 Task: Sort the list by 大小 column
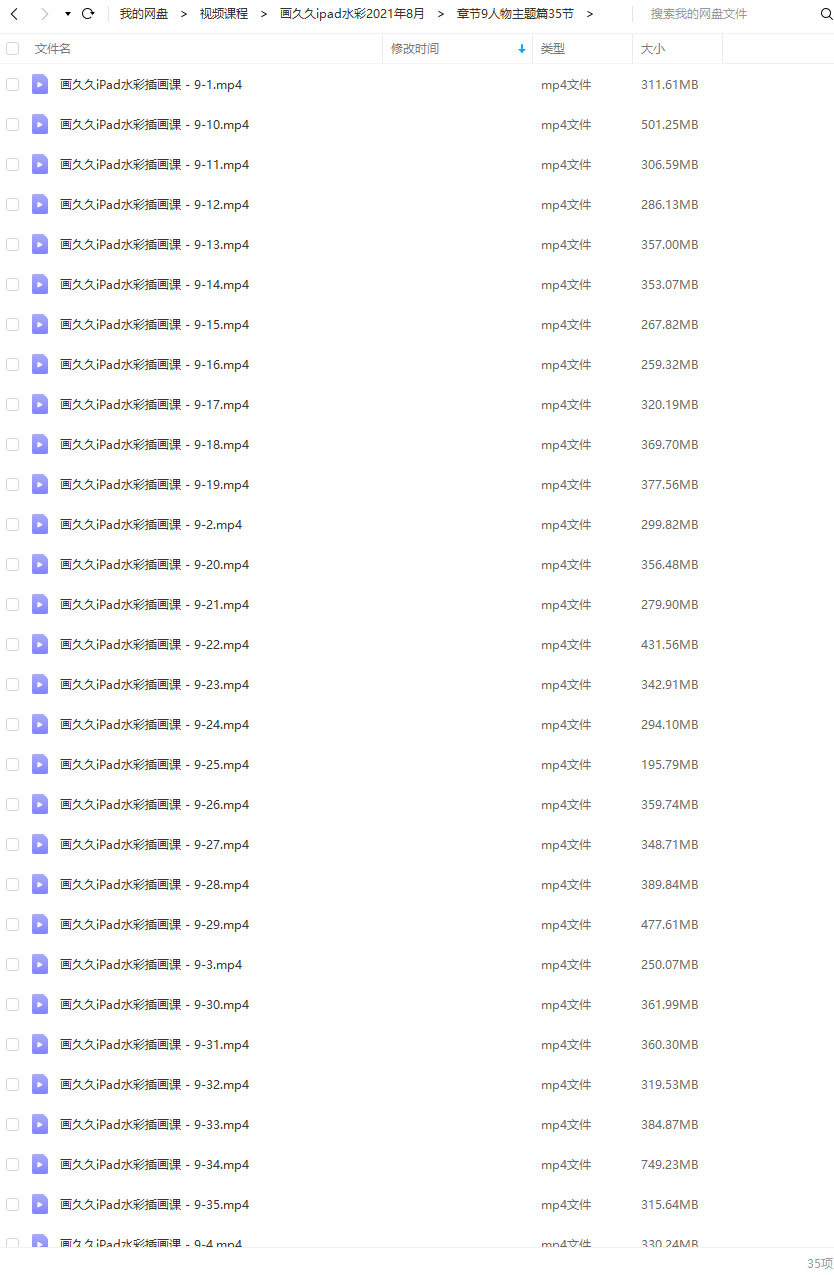[653, 49]
